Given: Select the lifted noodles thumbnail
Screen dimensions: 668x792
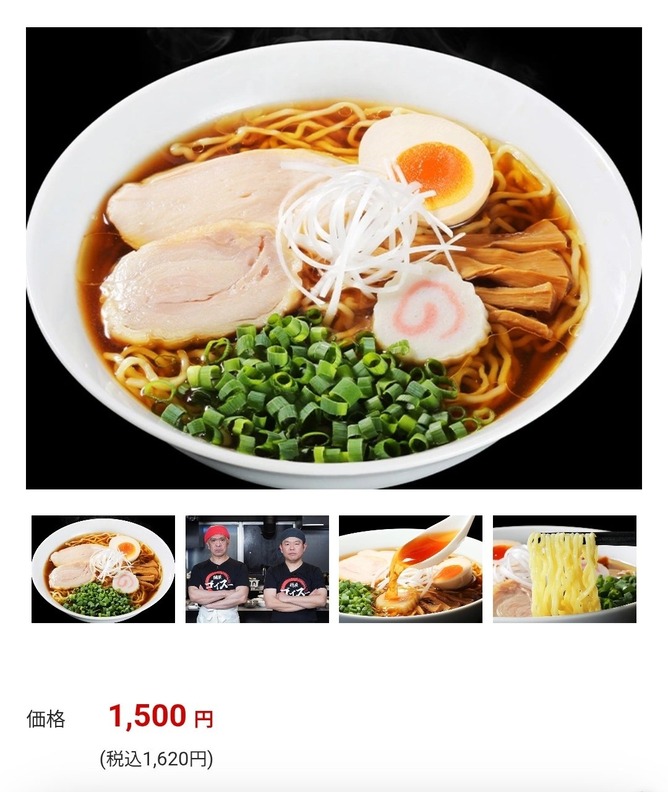Looking at the screenshot, I should coord(564,569).
